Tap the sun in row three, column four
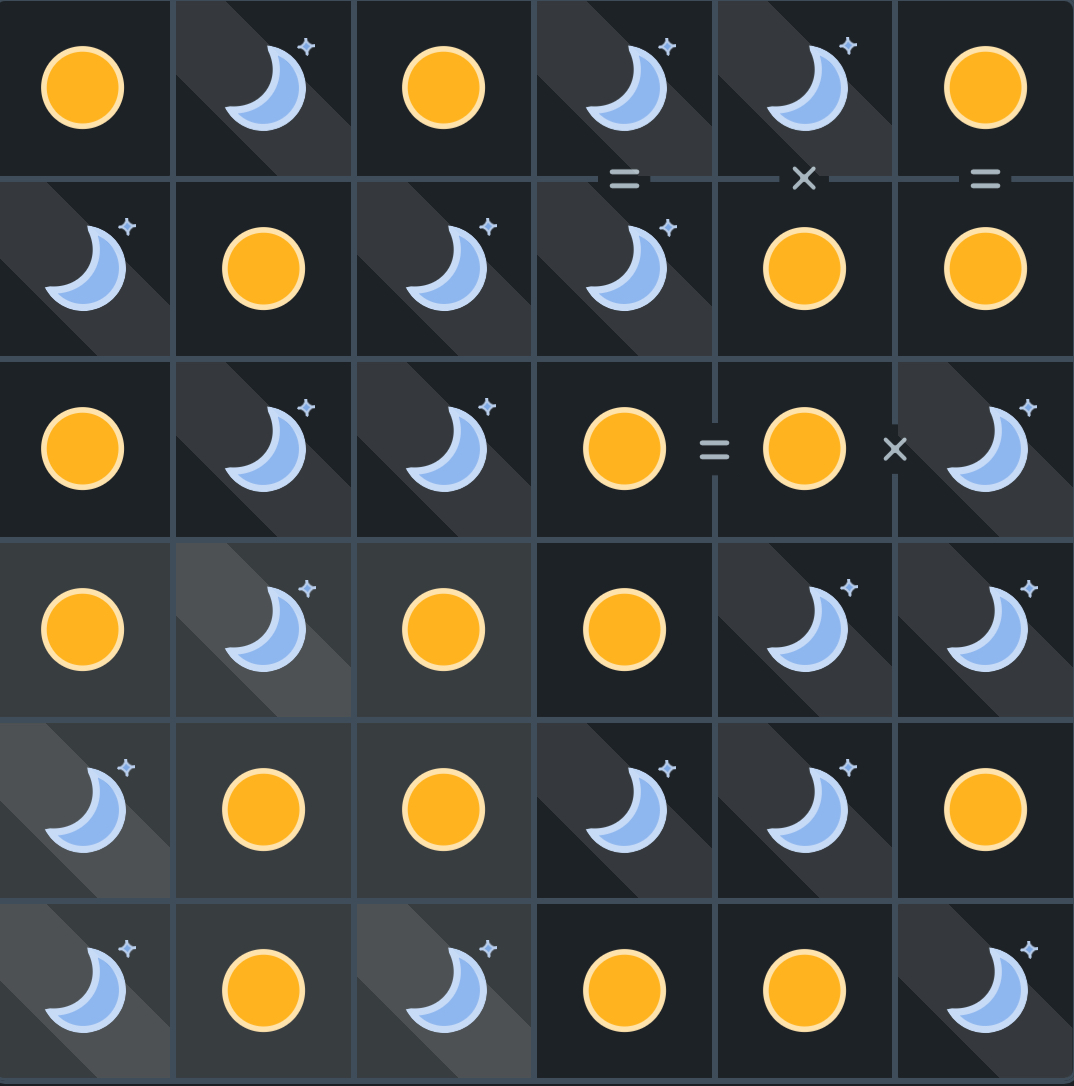1074x1086 pixels. pyautogui.click(x=624, y=448)
